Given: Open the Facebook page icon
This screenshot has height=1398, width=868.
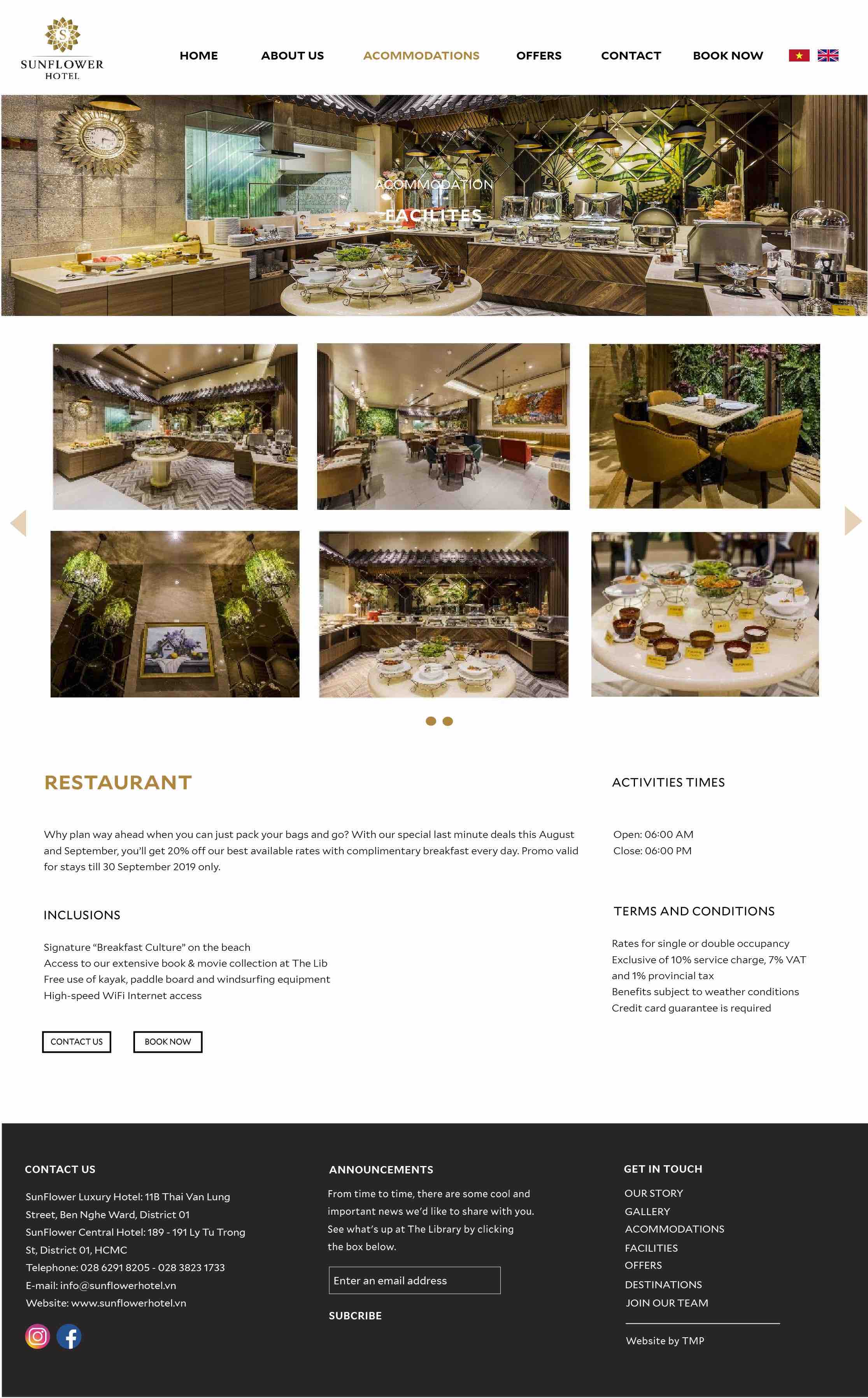Looking at the screenshot, I should click(x=69, y=1336).
